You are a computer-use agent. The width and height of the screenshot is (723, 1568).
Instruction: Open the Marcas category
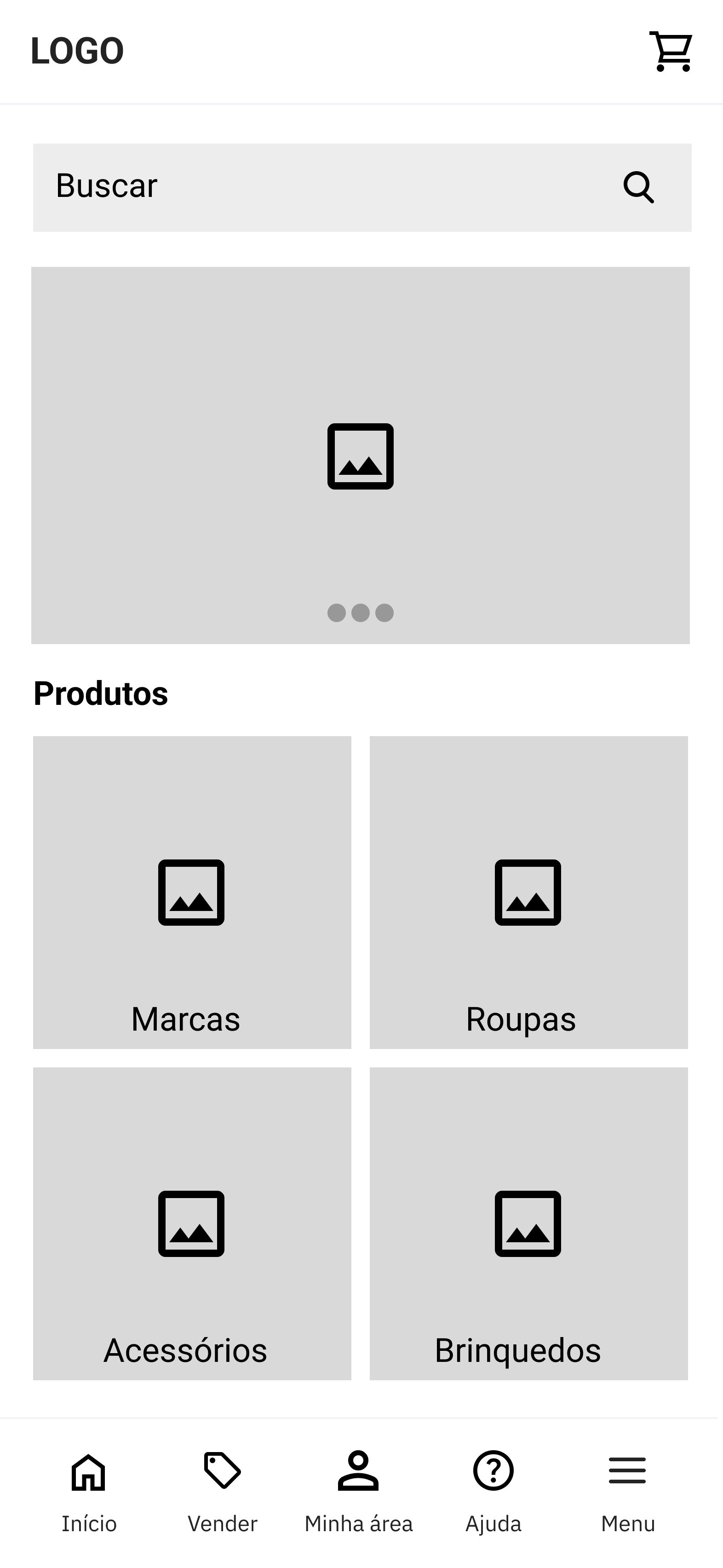pyautogui.click(x=192, y=892)
